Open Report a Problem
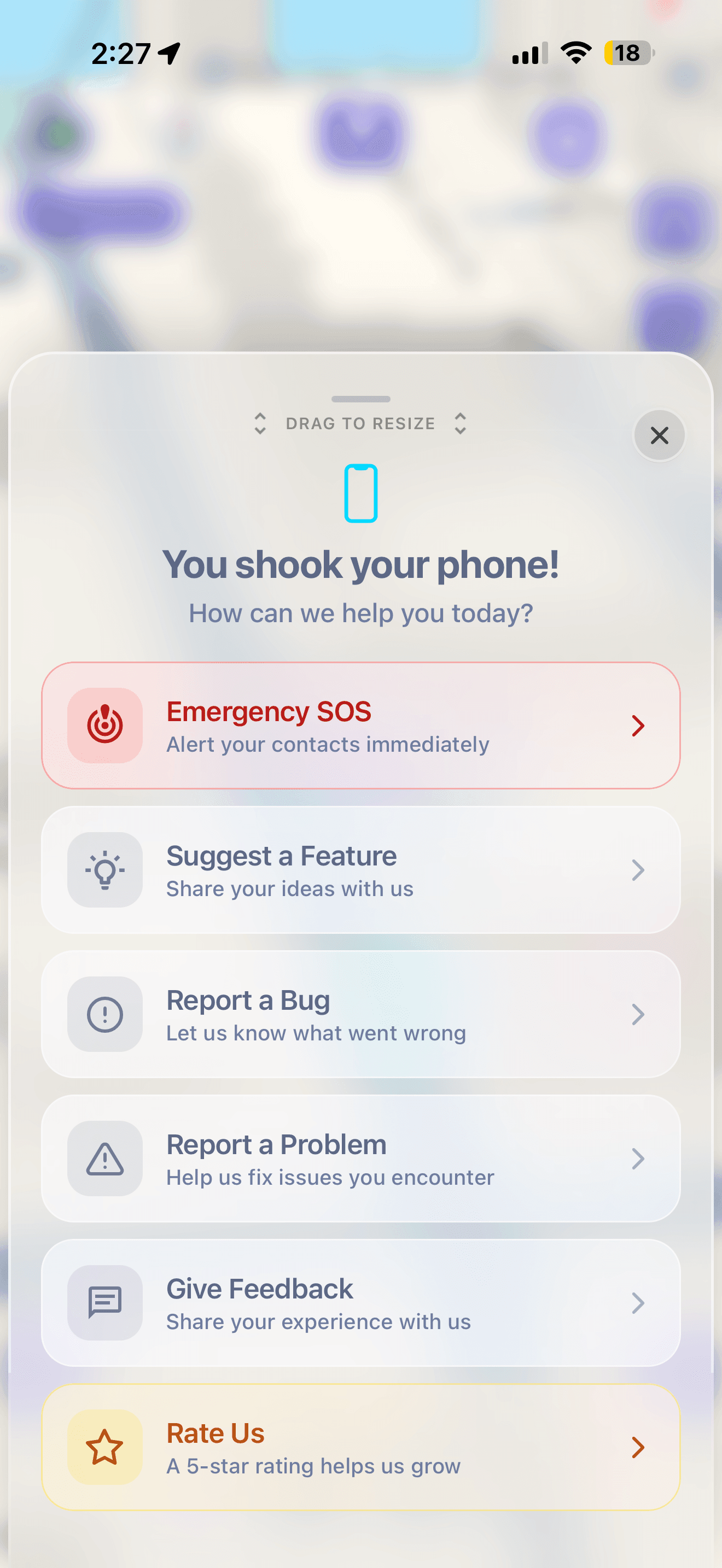722x1568 pixels. click(360, 1159)
